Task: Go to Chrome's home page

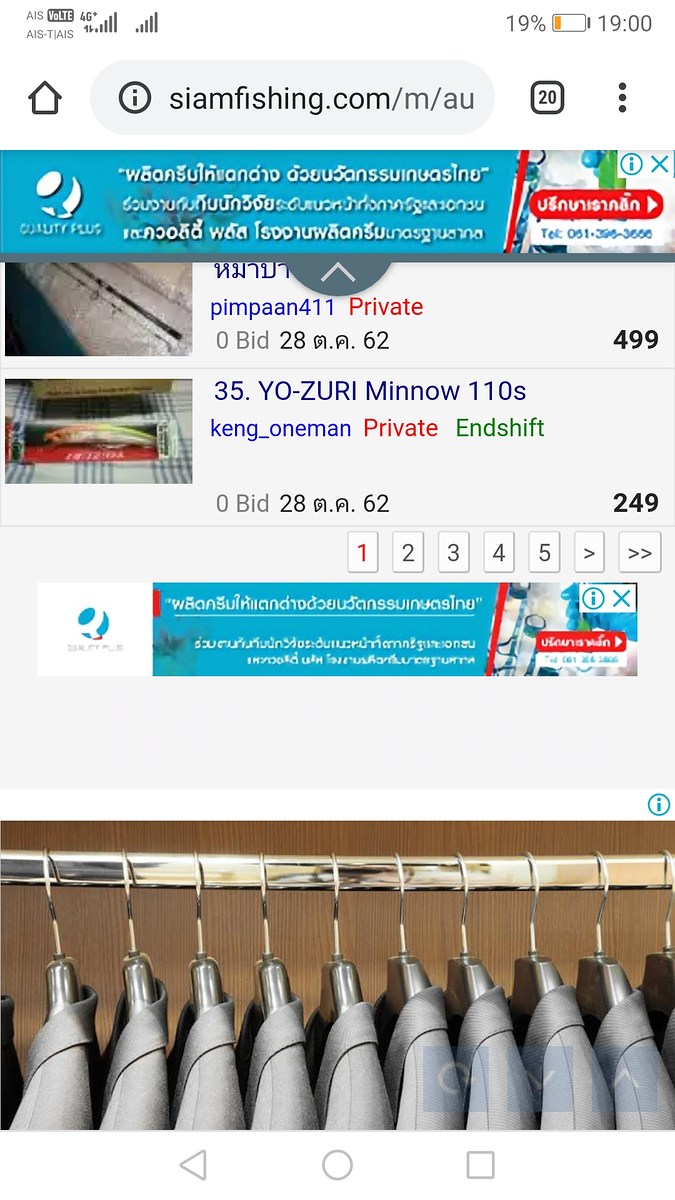Action: pyautogui.click(x=45, y=98)
